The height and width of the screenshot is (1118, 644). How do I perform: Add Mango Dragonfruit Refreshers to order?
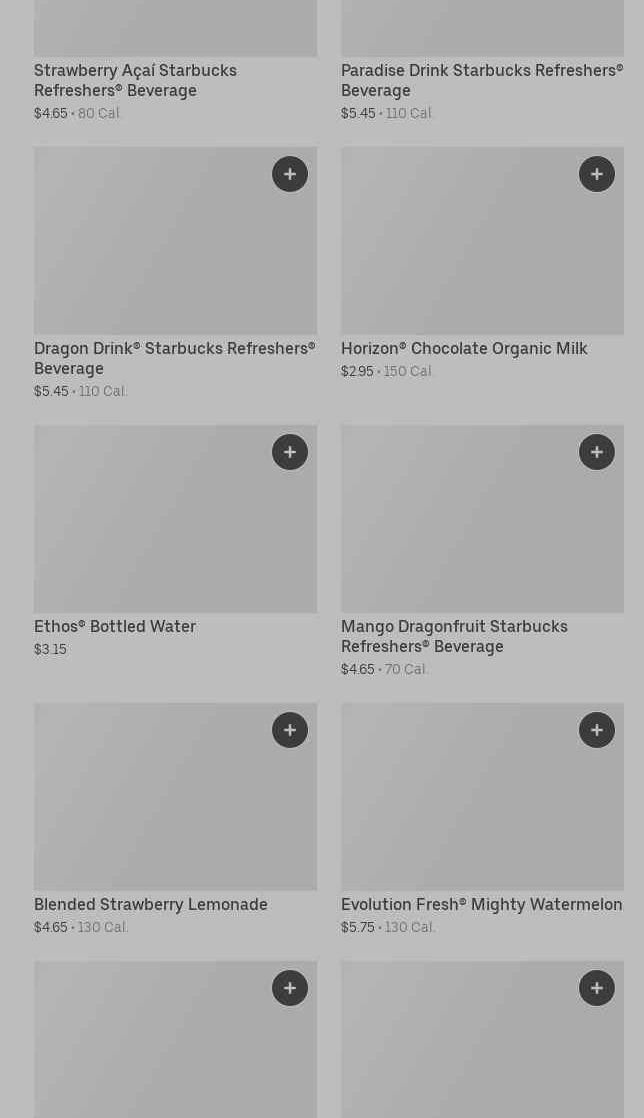click(597, 452)
